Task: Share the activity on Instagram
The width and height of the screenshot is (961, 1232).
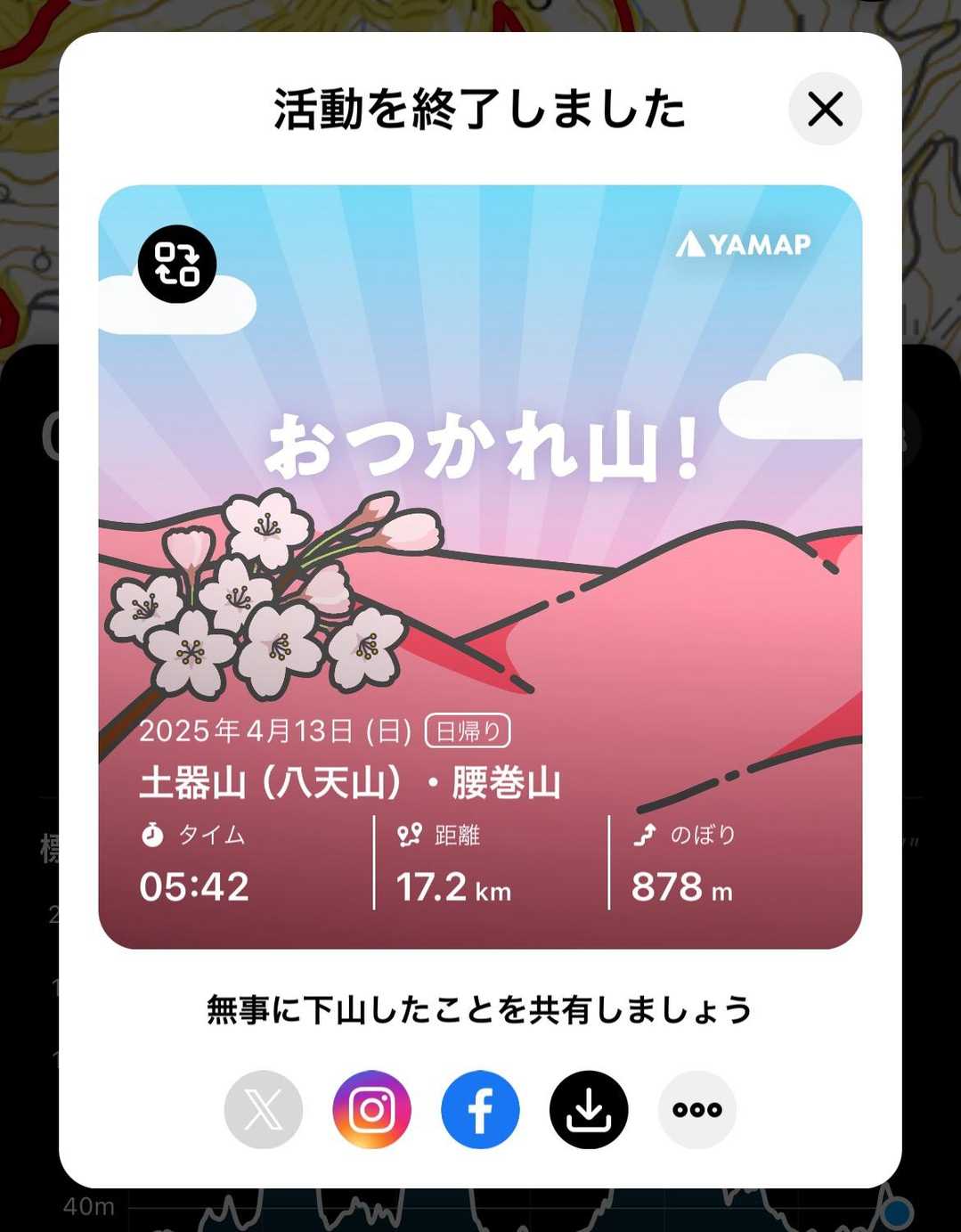Action: pos(371,1110)
